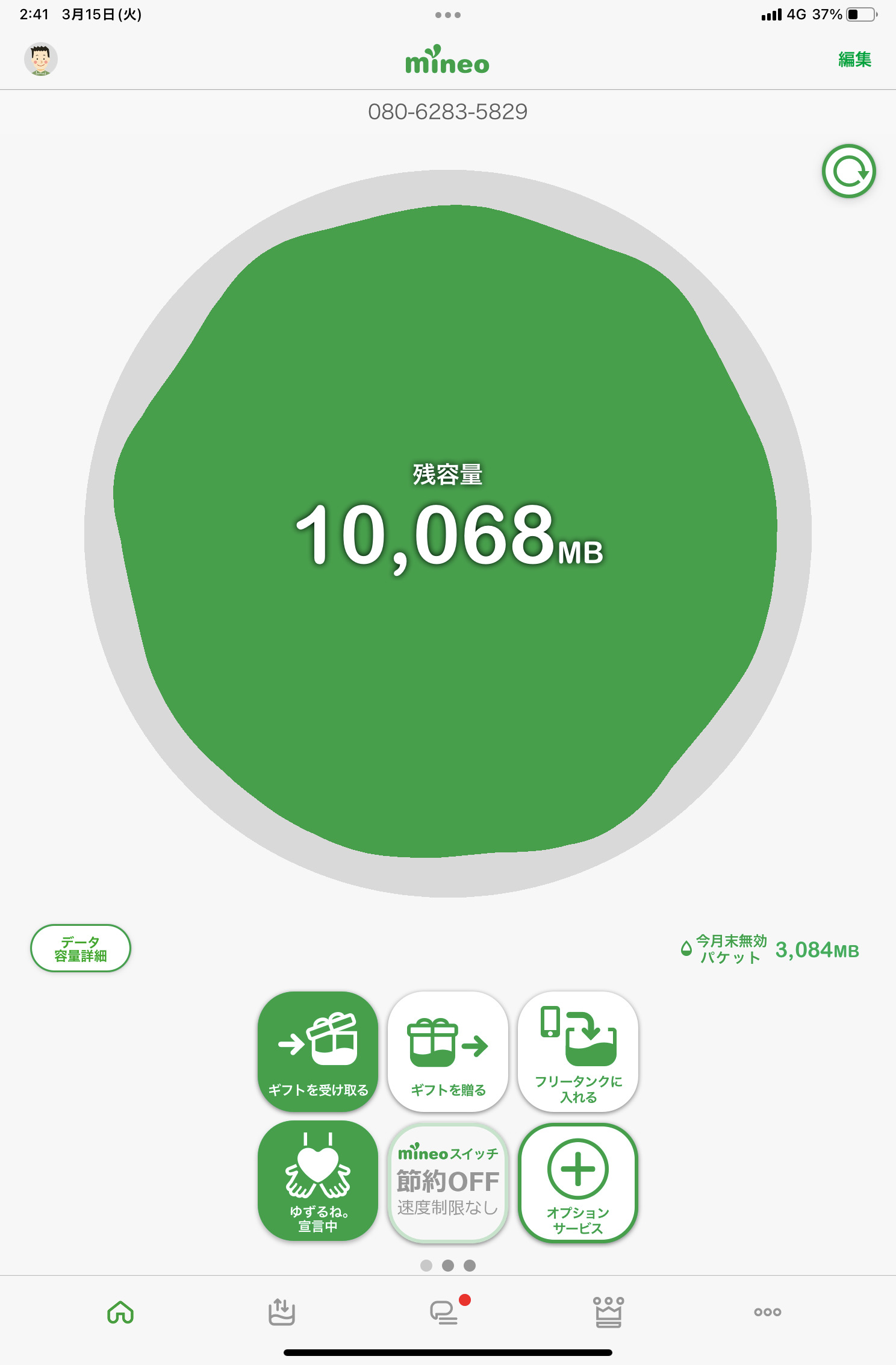Open ゆずるね。宣言中 button
896x1365 pixels.
(318, 1181)
